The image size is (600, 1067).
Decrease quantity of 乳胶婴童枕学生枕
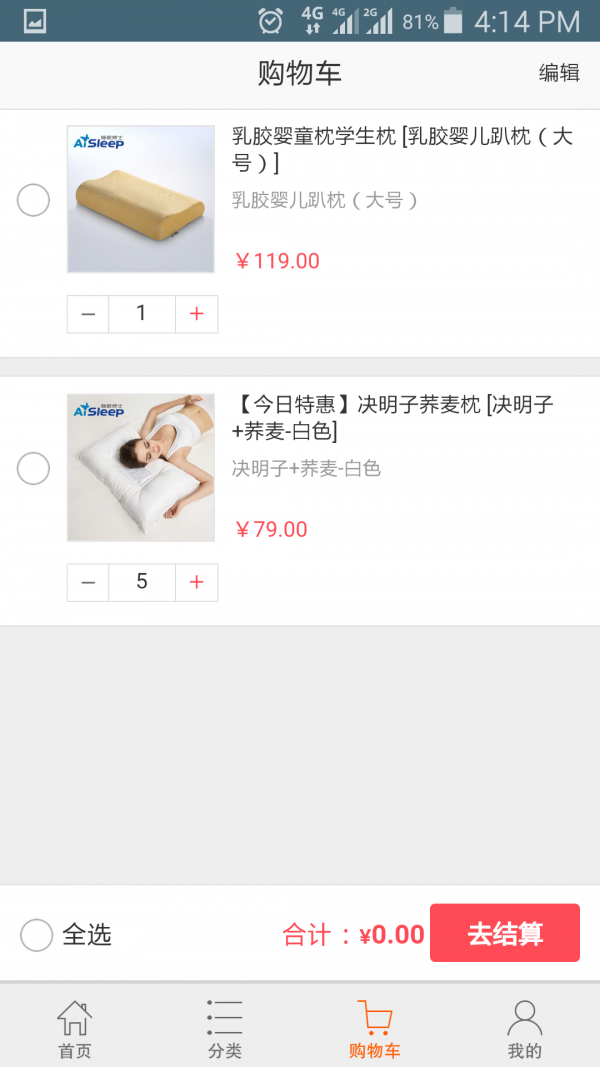point(88,314)
